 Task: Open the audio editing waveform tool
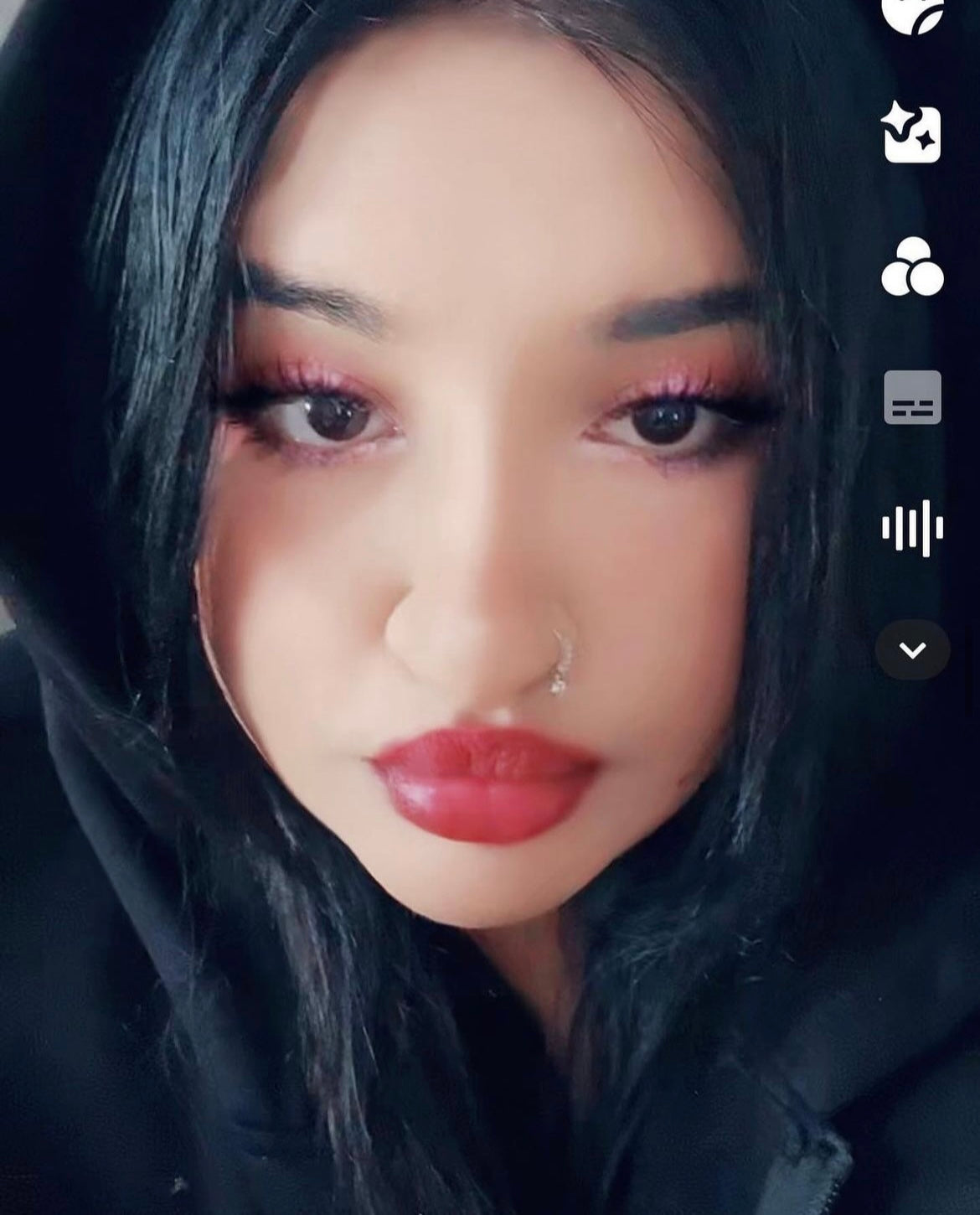coord(912,528)
